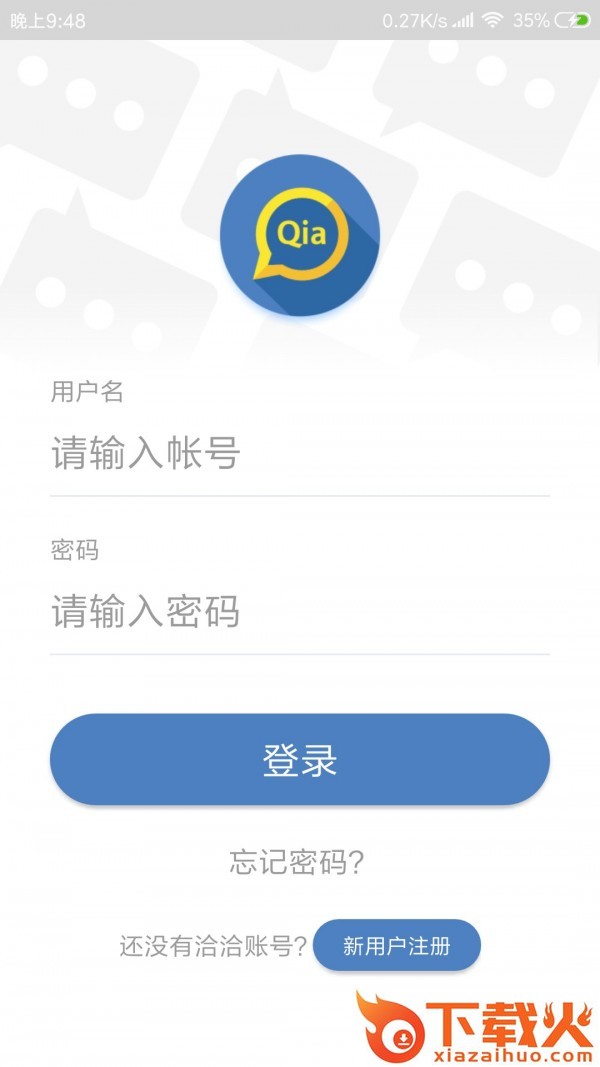
Task: Tap the 请输入帐号 username field
Action: [x=299, y=455]
